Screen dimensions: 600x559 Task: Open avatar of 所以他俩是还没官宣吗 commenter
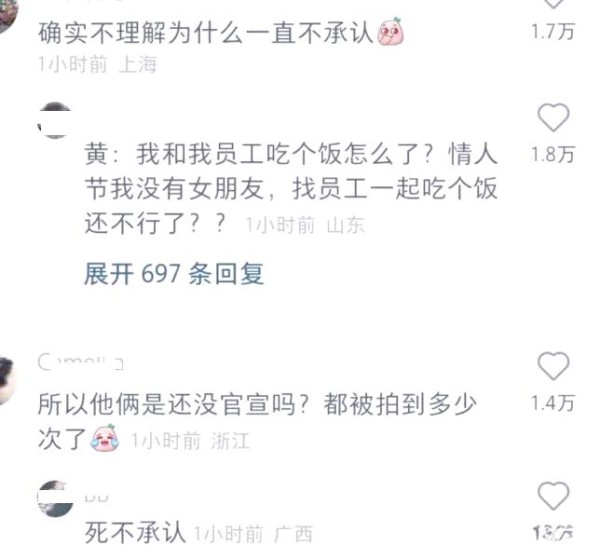(x=6, y=380)
